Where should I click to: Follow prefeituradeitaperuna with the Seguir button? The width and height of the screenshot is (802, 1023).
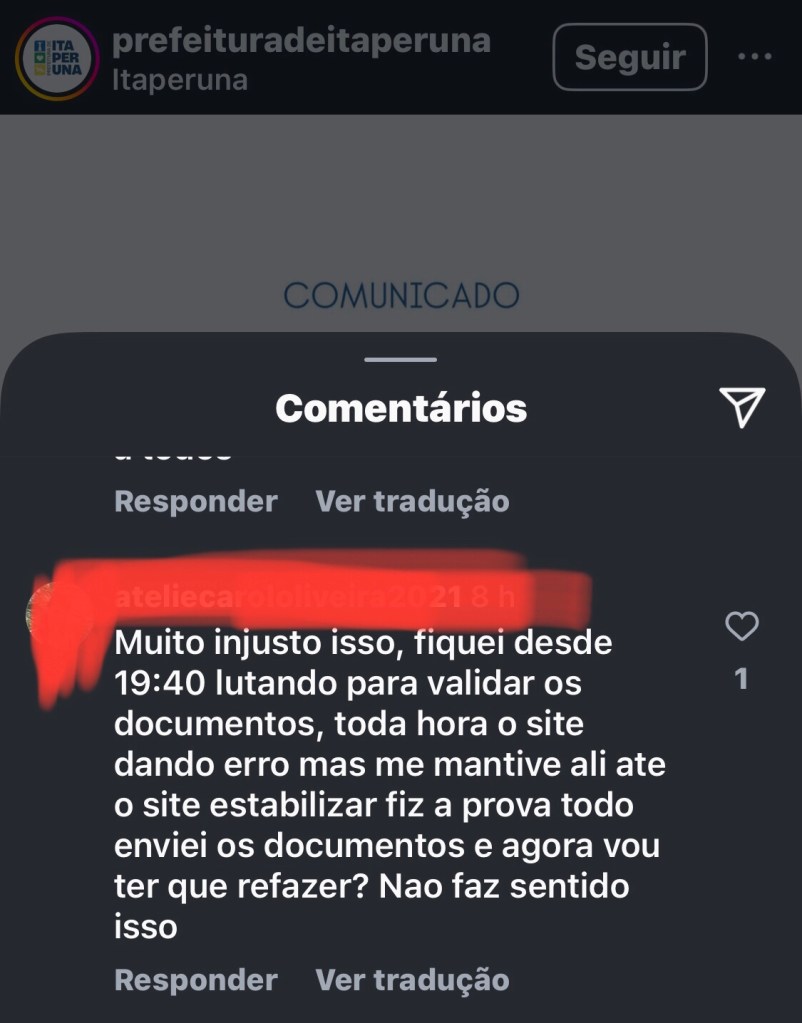(629, 57)
